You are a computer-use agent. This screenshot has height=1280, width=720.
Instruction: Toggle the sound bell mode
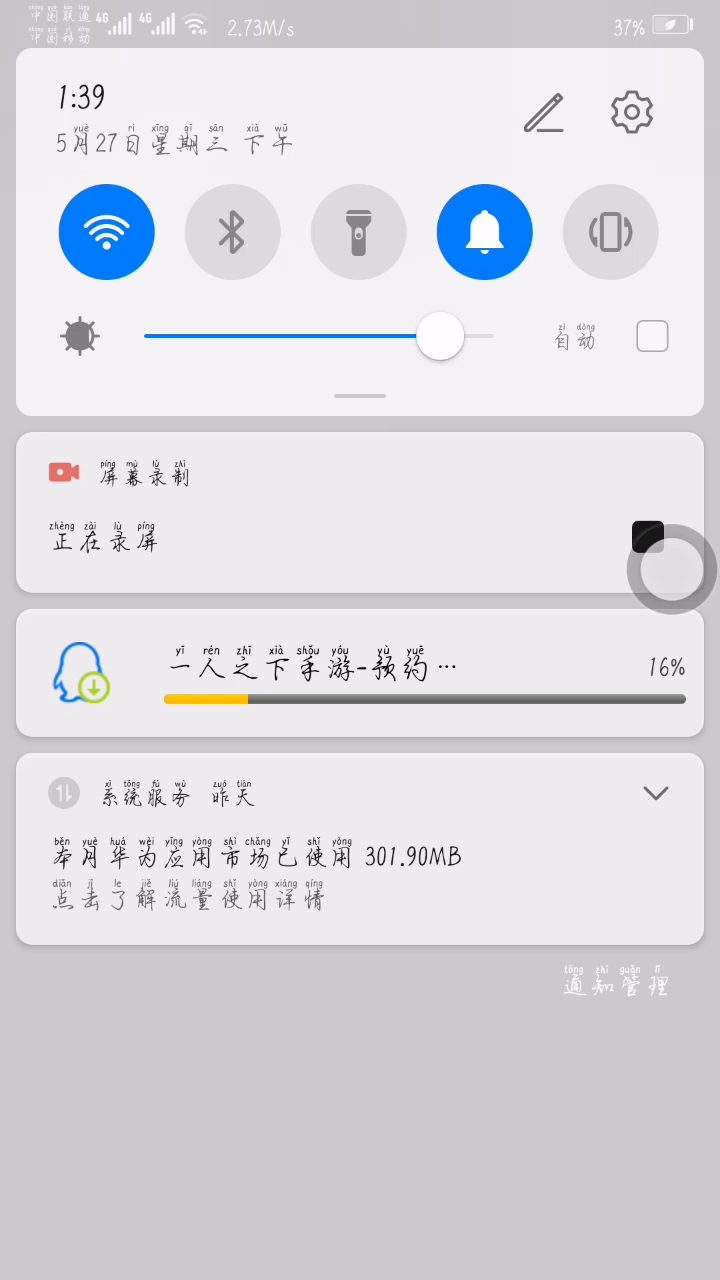pos(484,232)
